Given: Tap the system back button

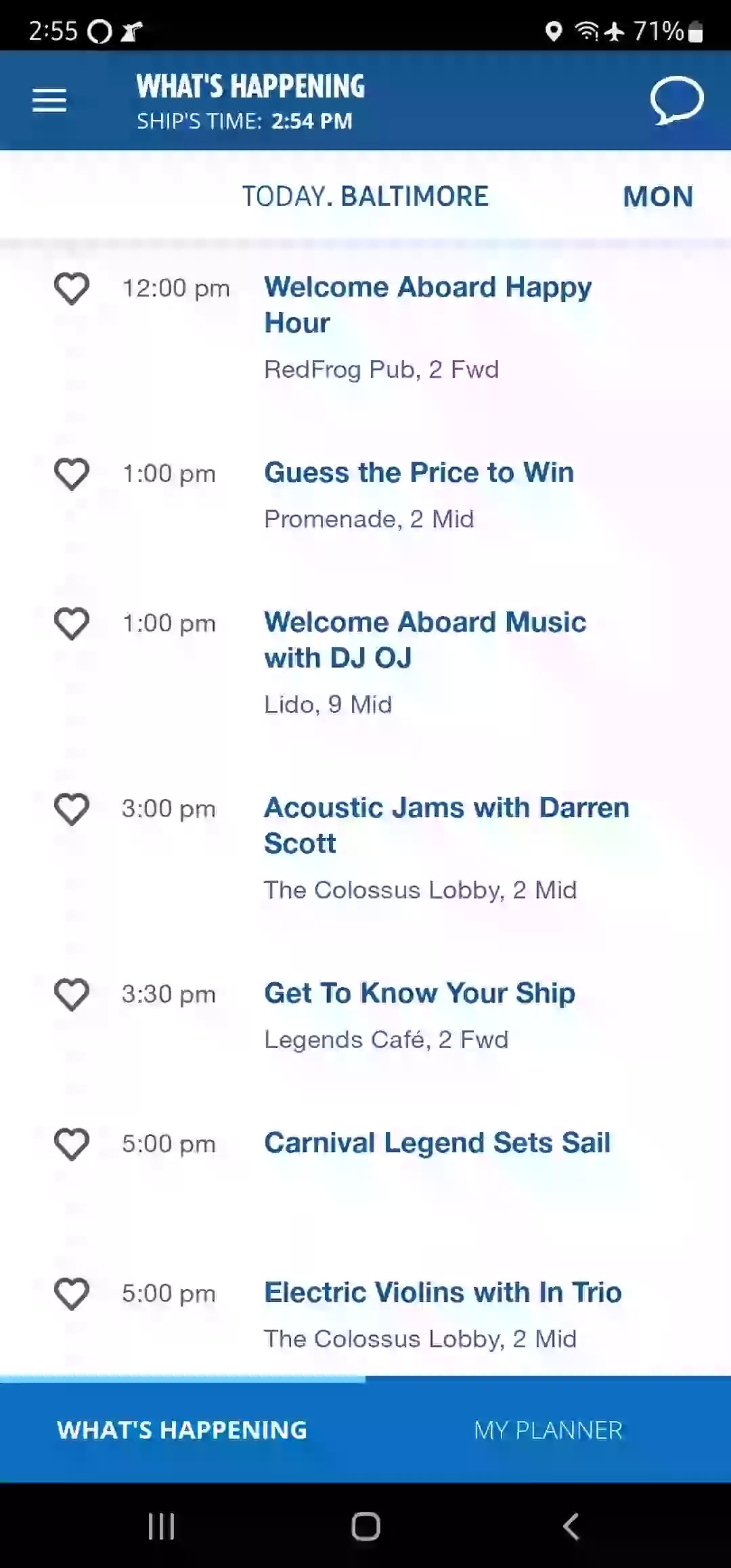Looking at the screenshot, I should click(x=571, y=1526).
